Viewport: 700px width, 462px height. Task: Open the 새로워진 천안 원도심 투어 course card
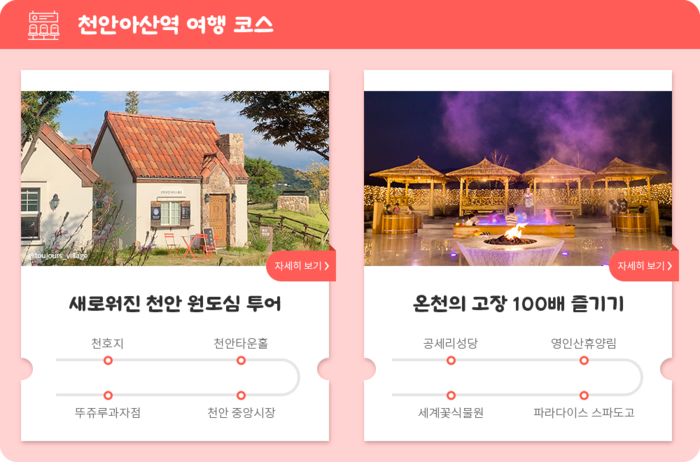pyautogui.click(x=175, y=303)
